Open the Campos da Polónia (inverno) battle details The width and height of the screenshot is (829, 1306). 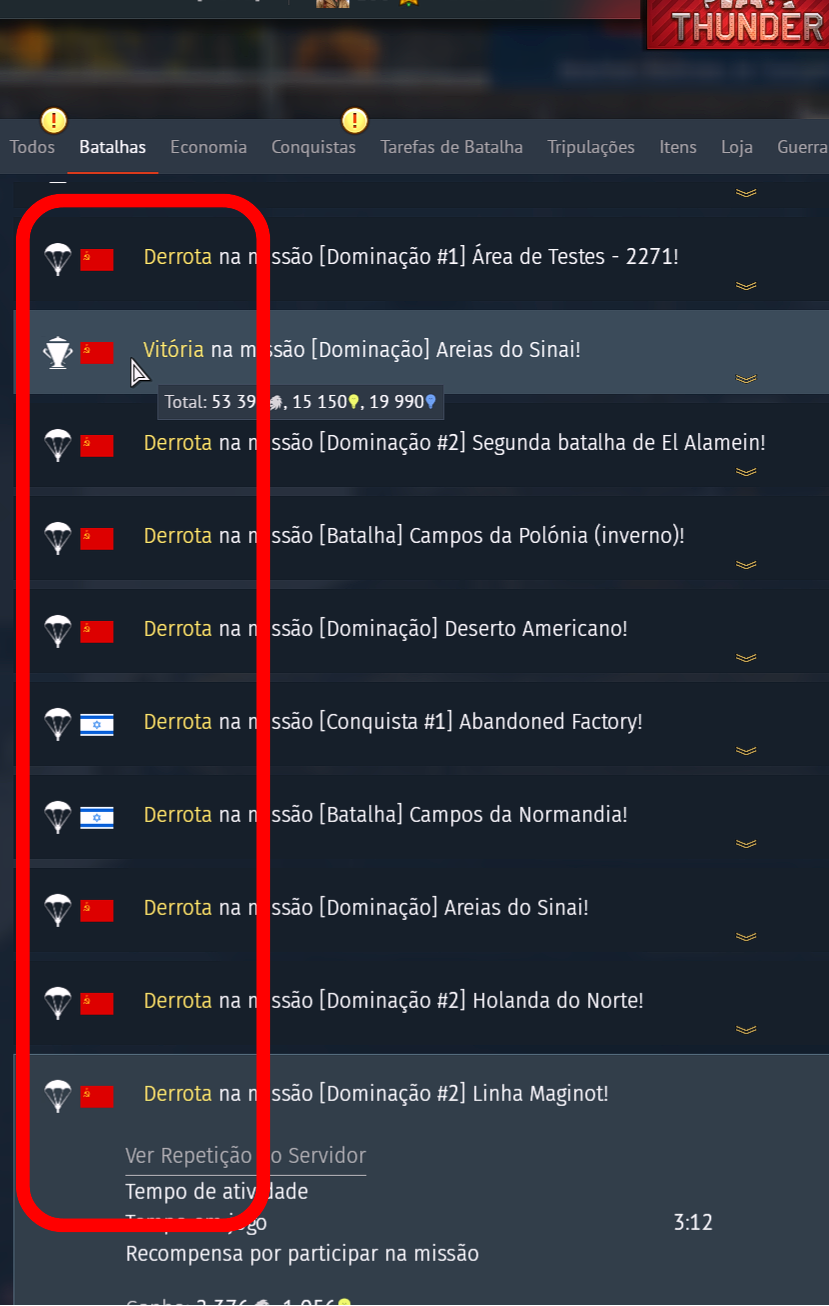pos(745,564)
